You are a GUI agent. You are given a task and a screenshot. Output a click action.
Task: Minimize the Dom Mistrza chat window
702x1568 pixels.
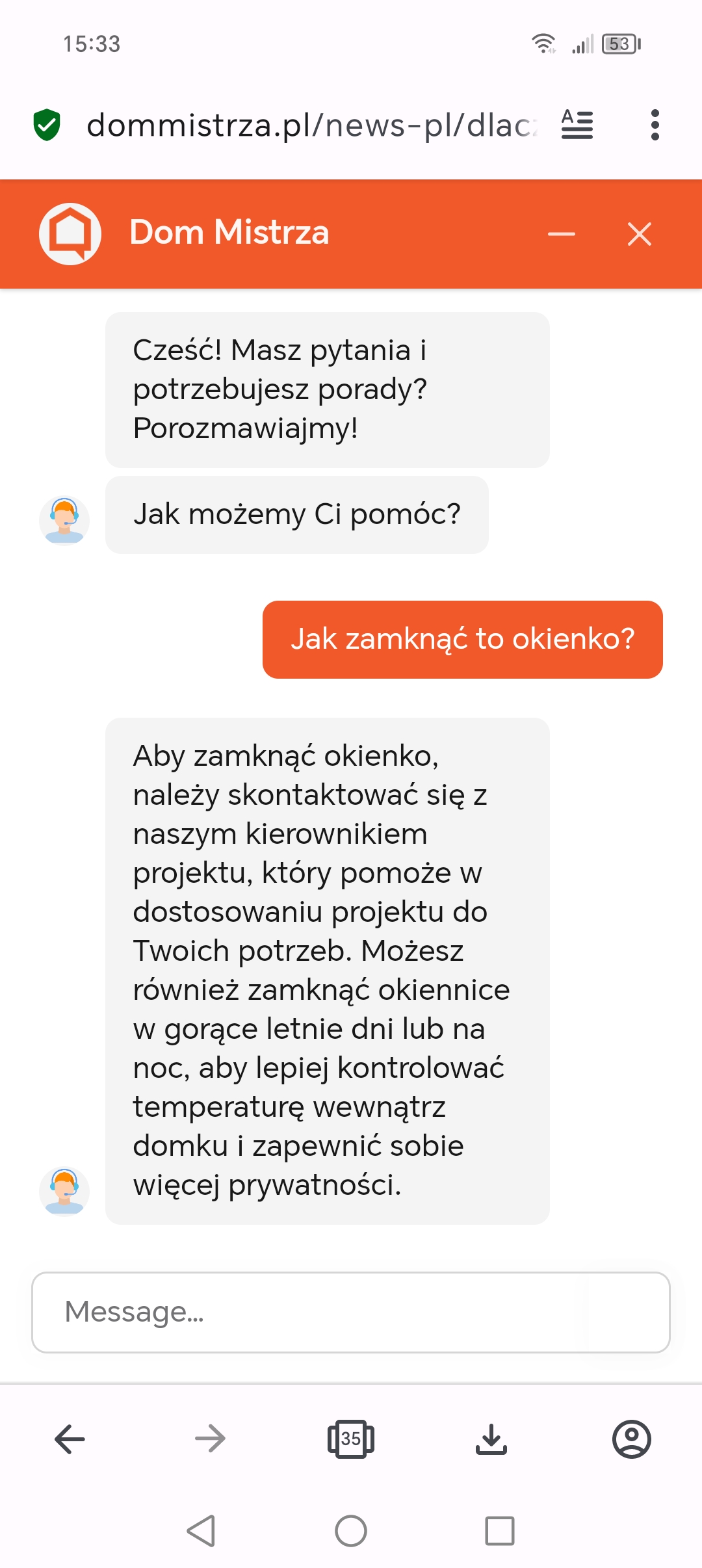pos(561,234)
